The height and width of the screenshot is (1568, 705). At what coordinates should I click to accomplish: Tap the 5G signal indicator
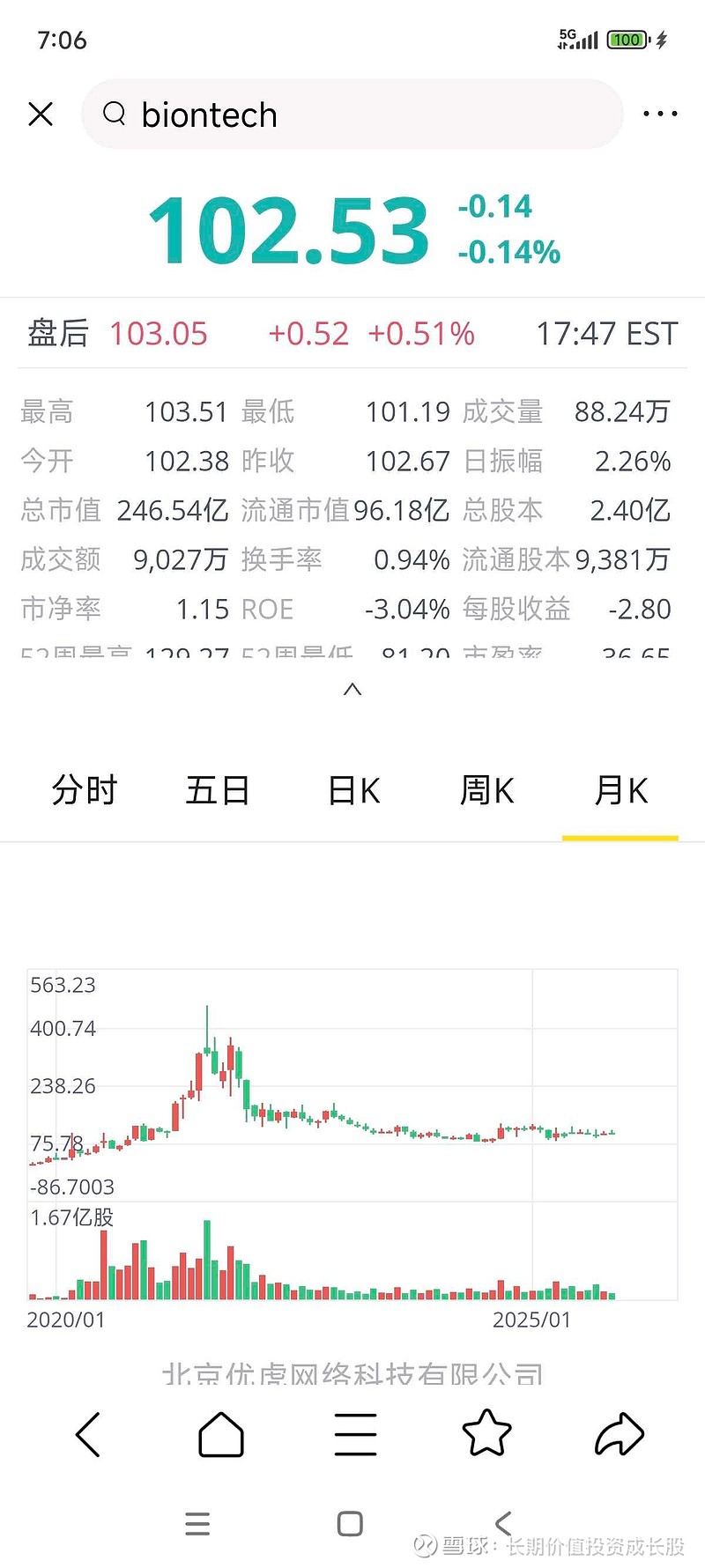pyautogui.click(x=577, y=39)
